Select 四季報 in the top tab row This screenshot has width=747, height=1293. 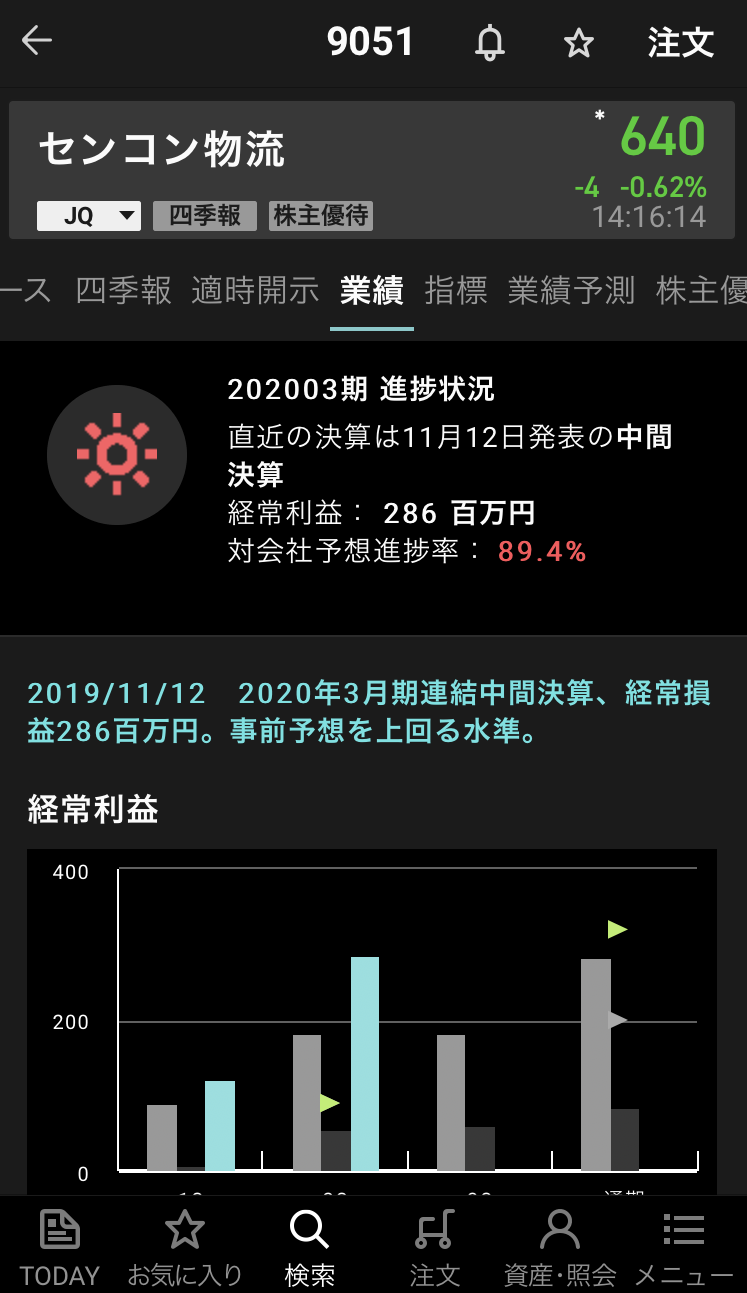pyautogui.click(x=124, y=291)
